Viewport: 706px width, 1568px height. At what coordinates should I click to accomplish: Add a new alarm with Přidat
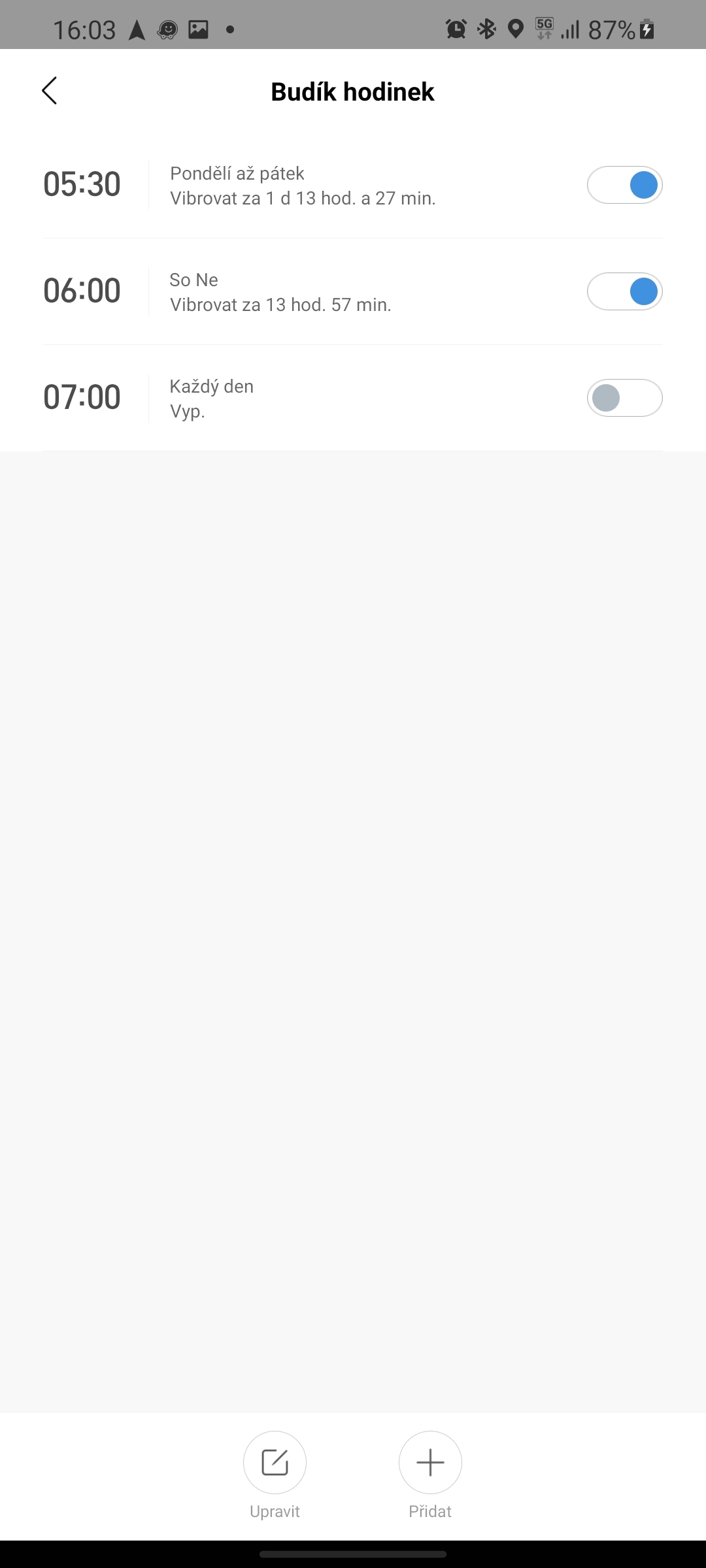click(x=430, y=1463)
